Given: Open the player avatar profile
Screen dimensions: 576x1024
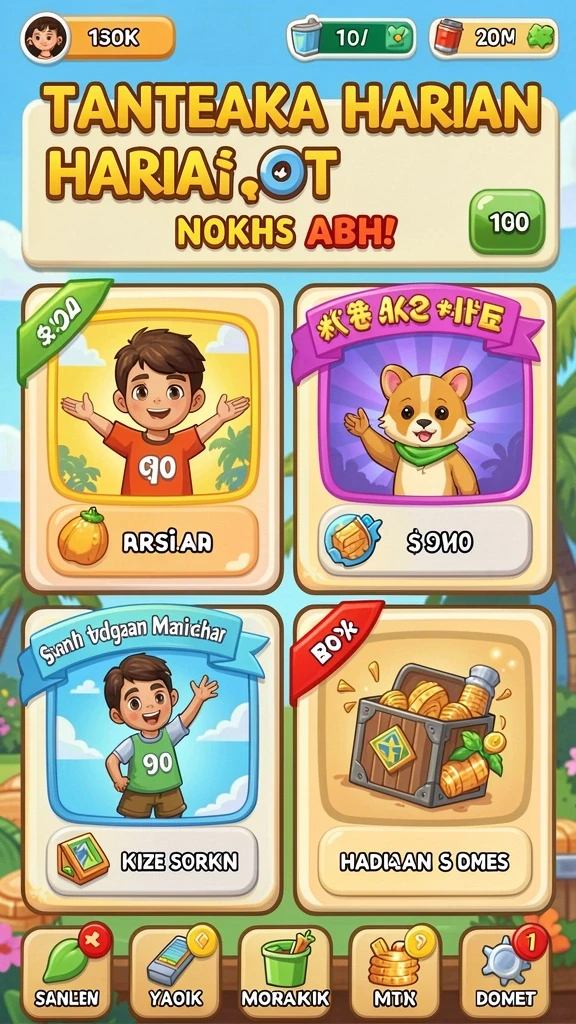Looking at the screenshot, I should tap(46, 37).
